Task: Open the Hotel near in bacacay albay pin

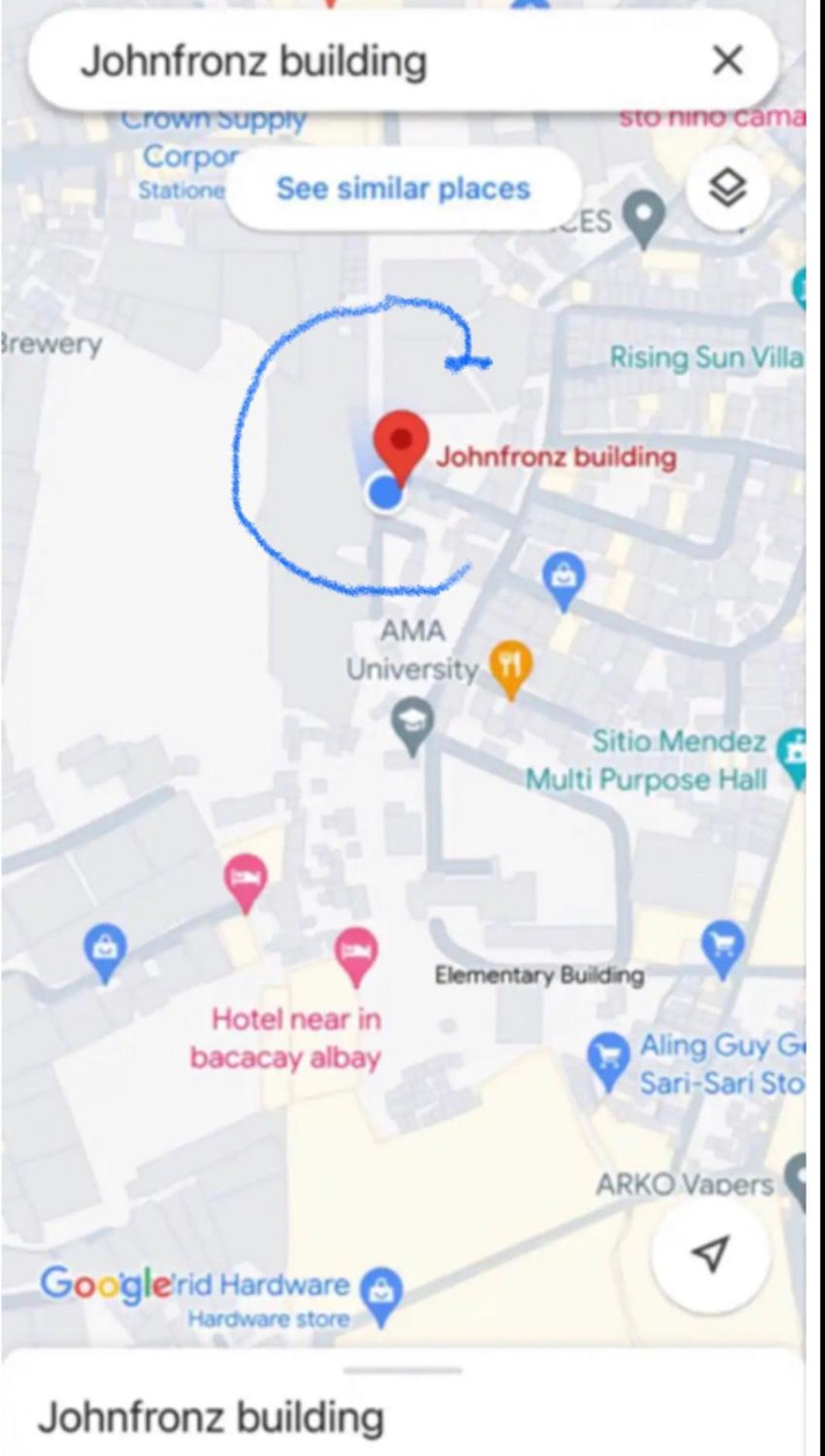Action: [x=356, y=952]
